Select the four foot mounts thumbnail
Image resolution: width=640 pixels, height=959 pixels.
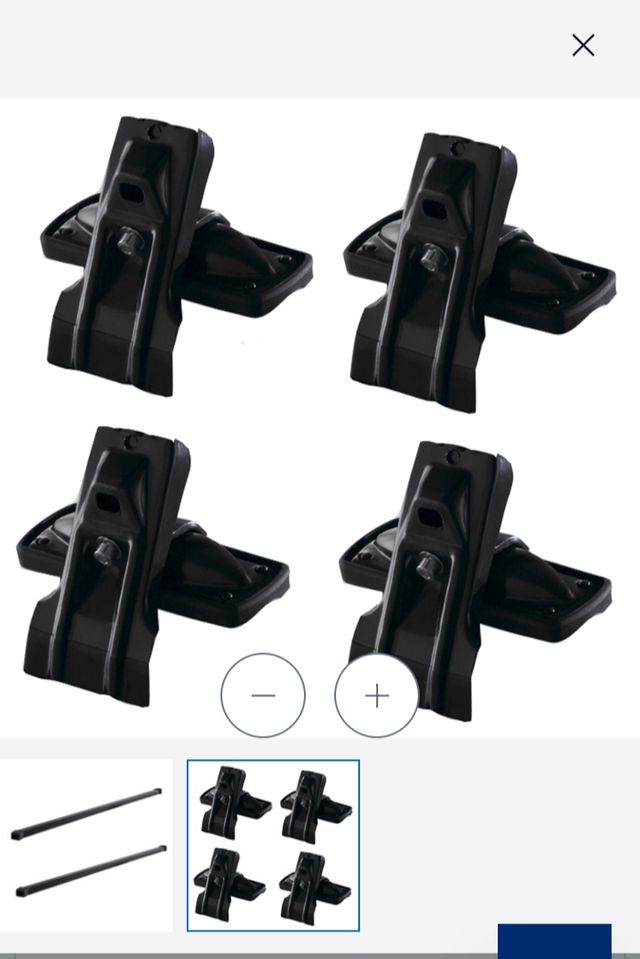(273, 845)
